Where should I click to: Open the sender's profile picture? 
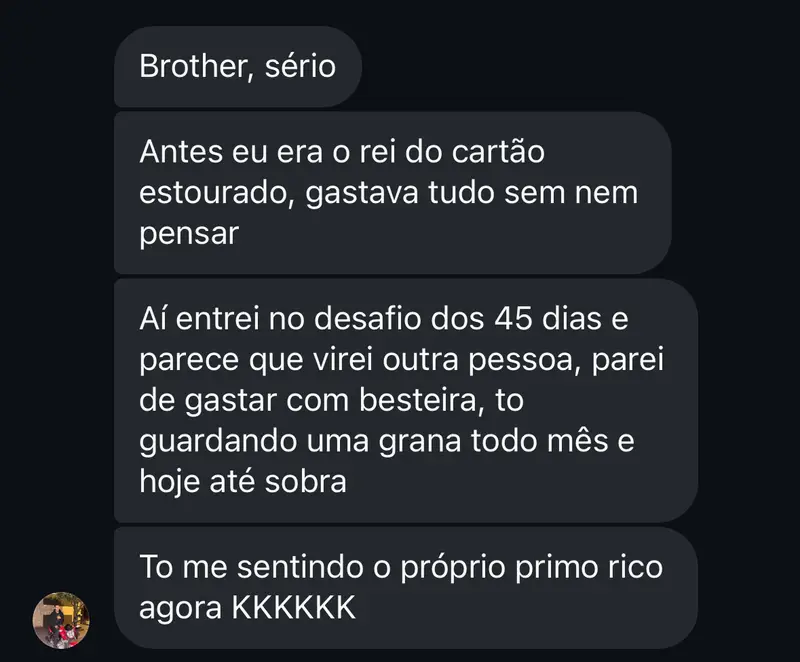[x=62, y=620]
